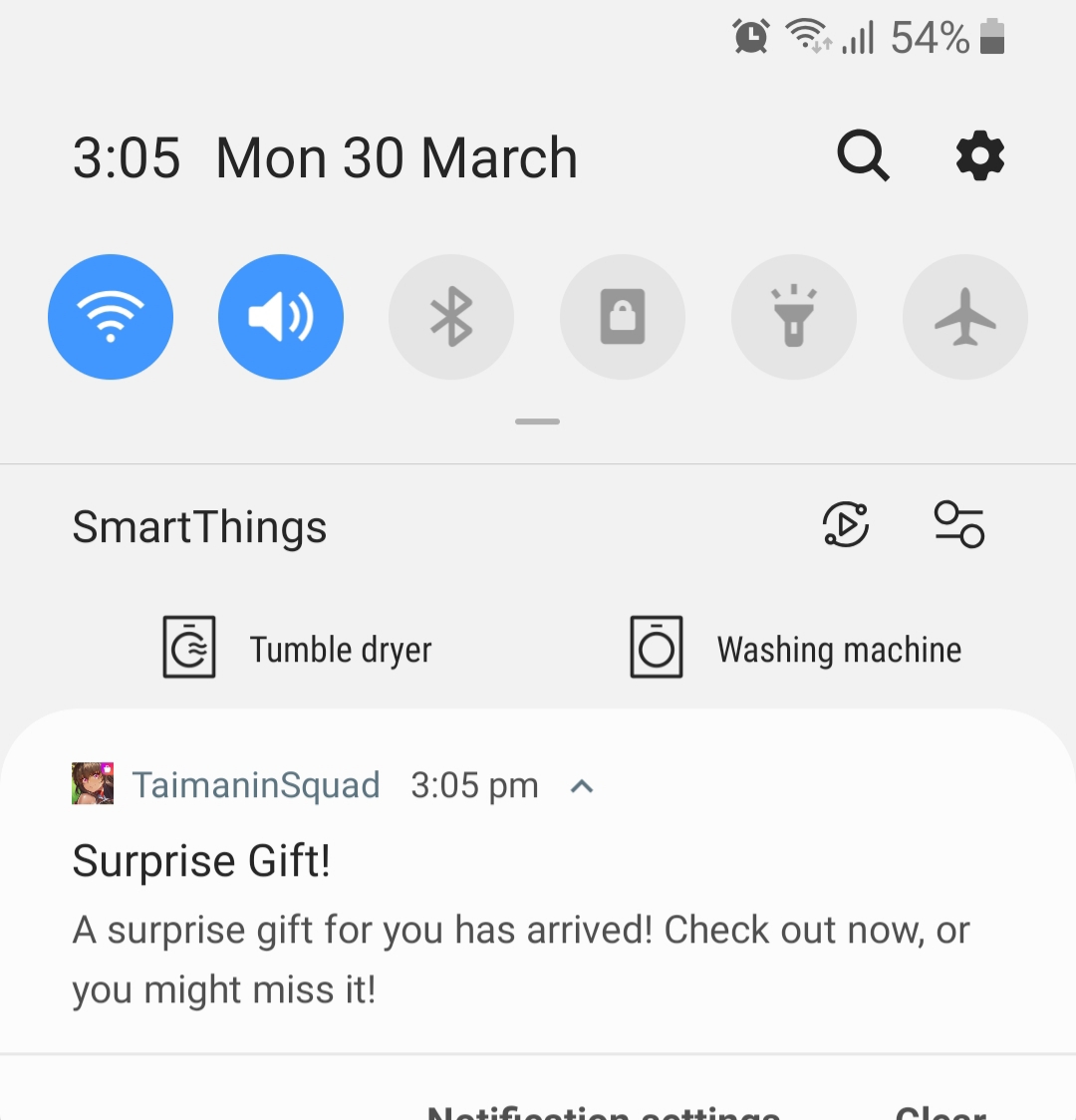Open the SmartThings devices icon
The width and height of the screenshot is (1076, 1120).
pyautogui.click(x=958, y=525)
